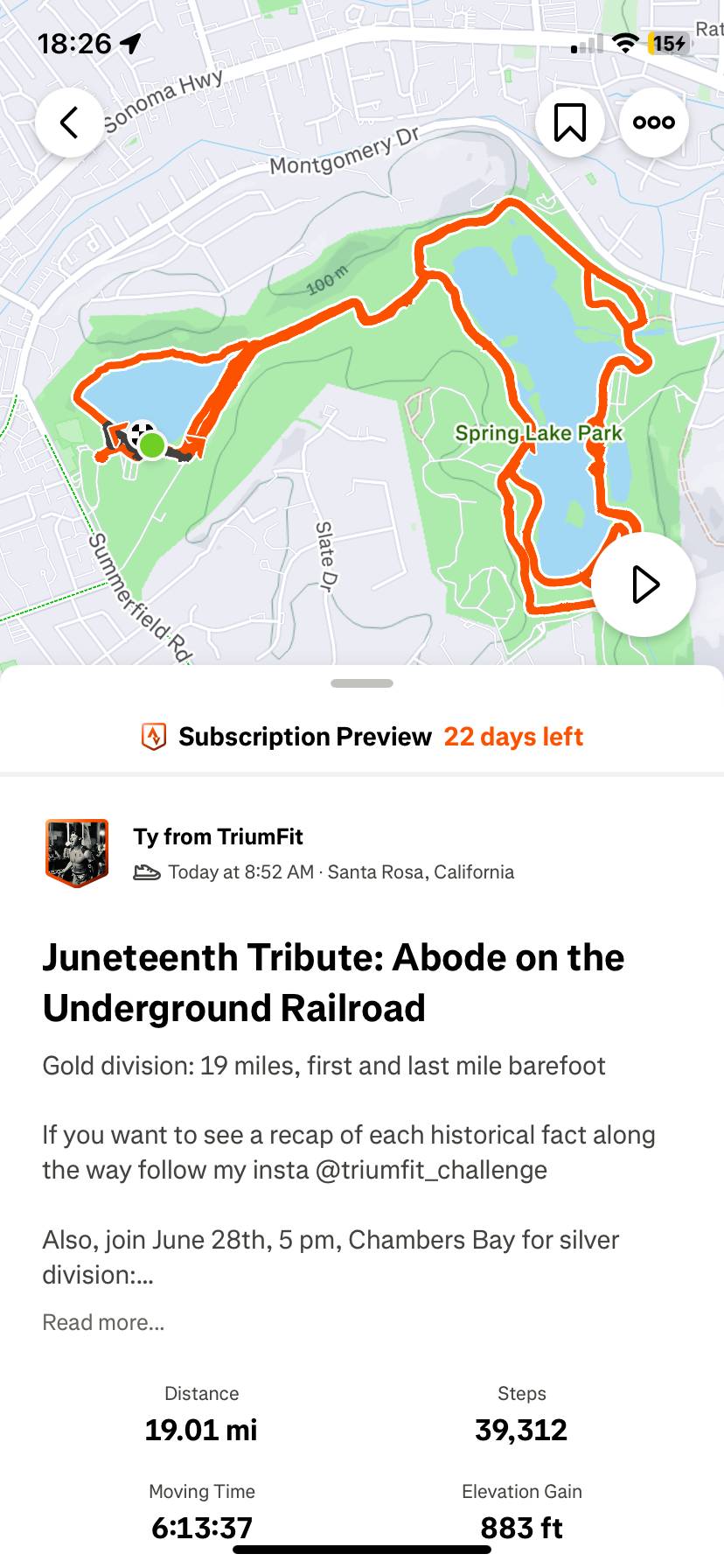Expand description with Read more
Image resolution: width=724 pixels, height=1568 pixels.
pos(103,1322)
